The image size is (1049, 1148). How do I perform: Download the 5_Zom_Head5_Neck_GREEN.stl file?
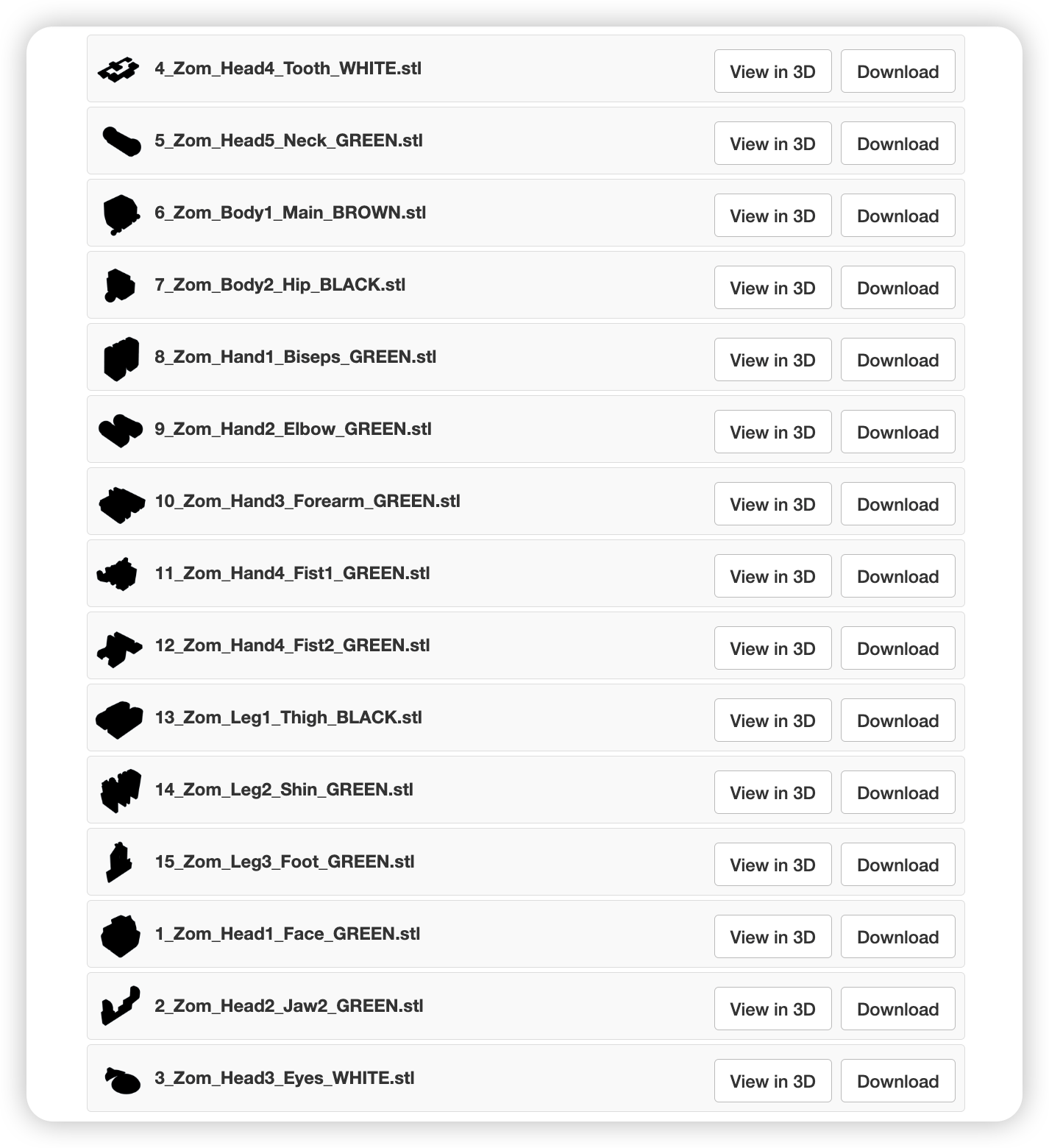click(x=897, y=143)
